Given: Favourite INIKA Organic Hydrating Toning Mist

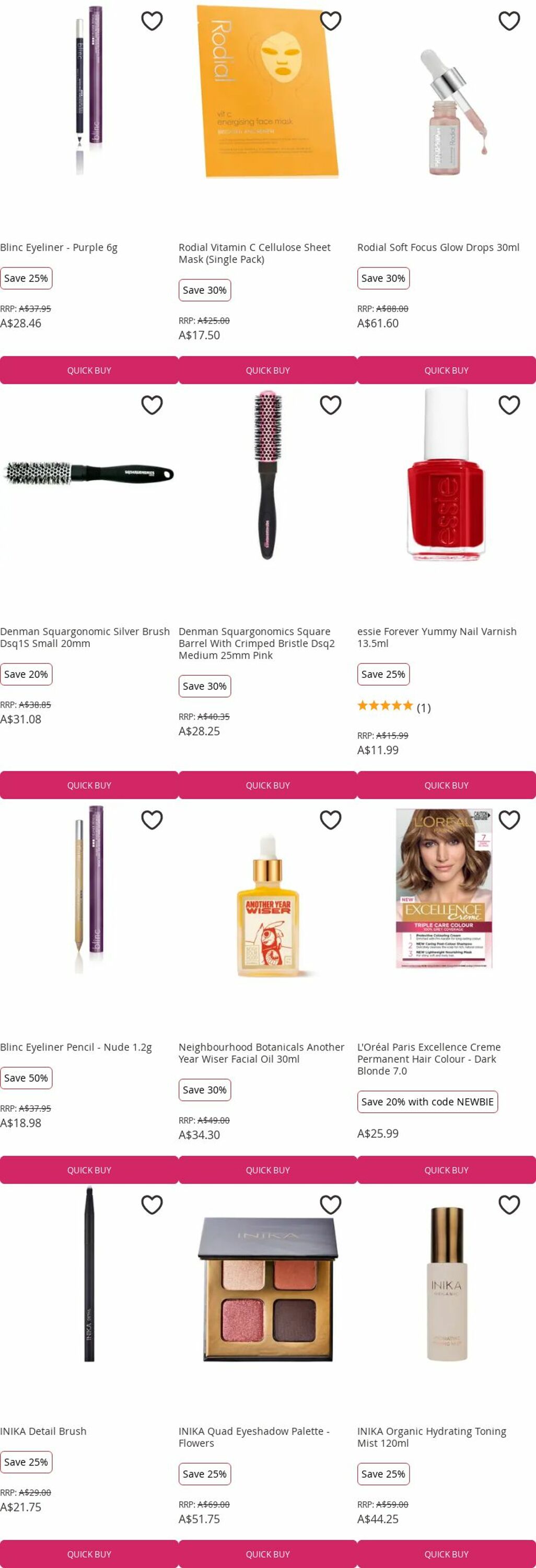Looking at the screenshot, I should (x=509, y=1205).
